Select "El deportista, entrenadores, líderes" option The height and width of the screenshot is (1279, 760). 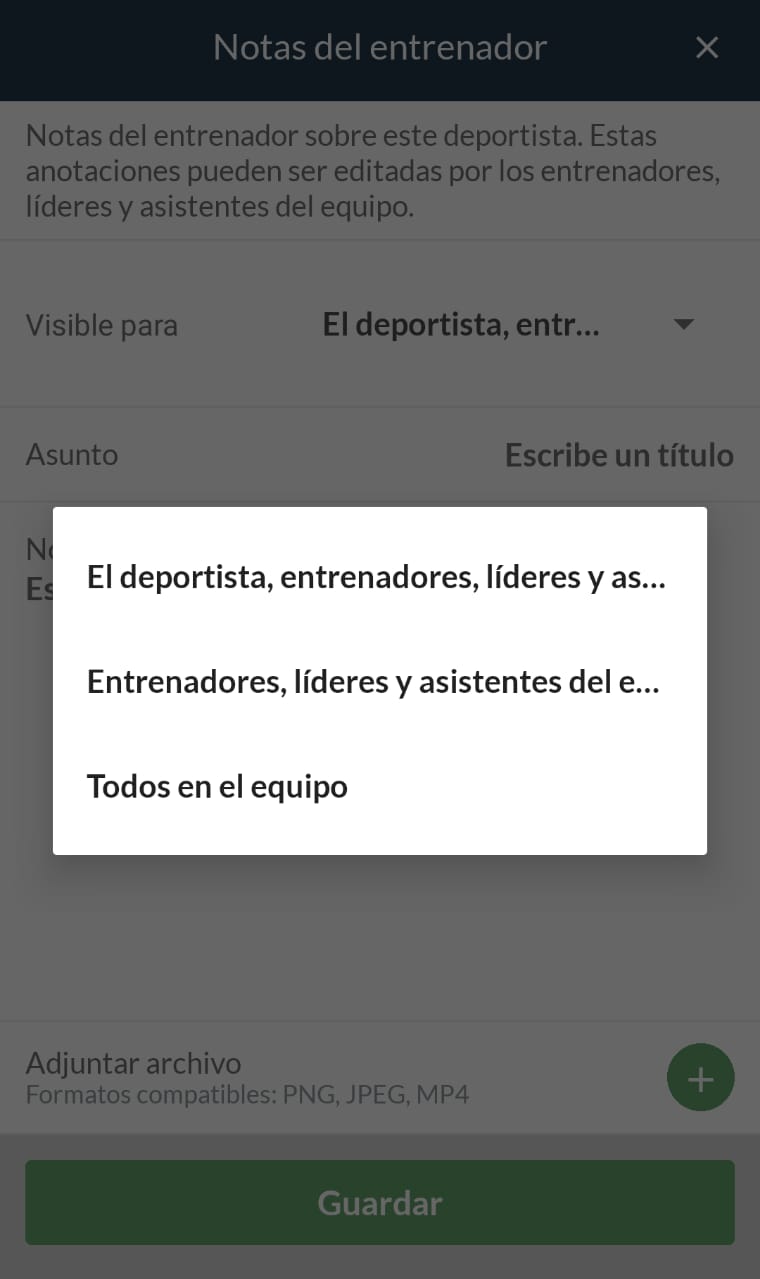pyautogui.click(x=376, y=578)
